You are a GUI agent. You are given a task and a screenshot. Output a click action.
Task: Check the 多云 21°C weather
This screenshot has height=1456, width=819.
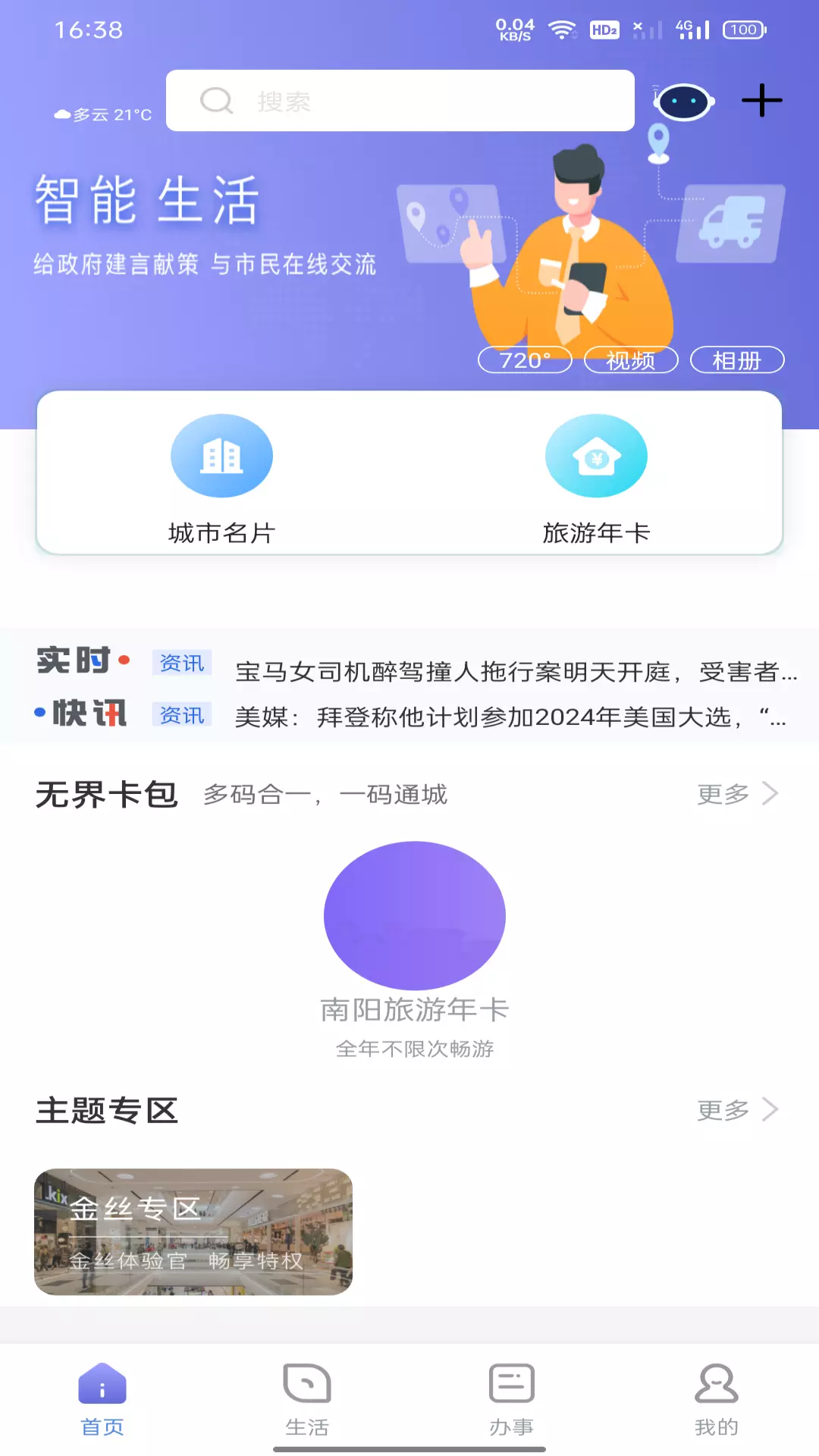[104, 115]
